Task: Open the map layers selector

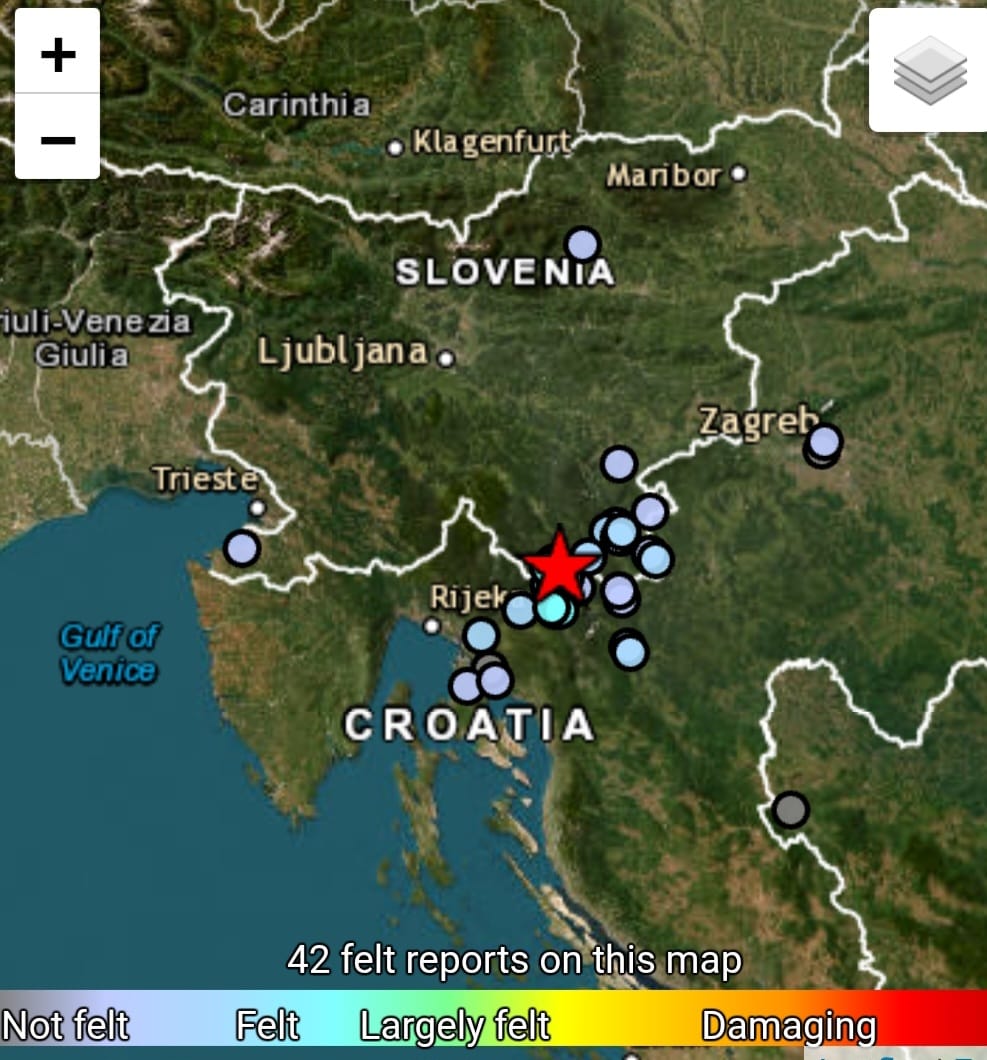Action: pyautogui.click(x=929, y=70)
